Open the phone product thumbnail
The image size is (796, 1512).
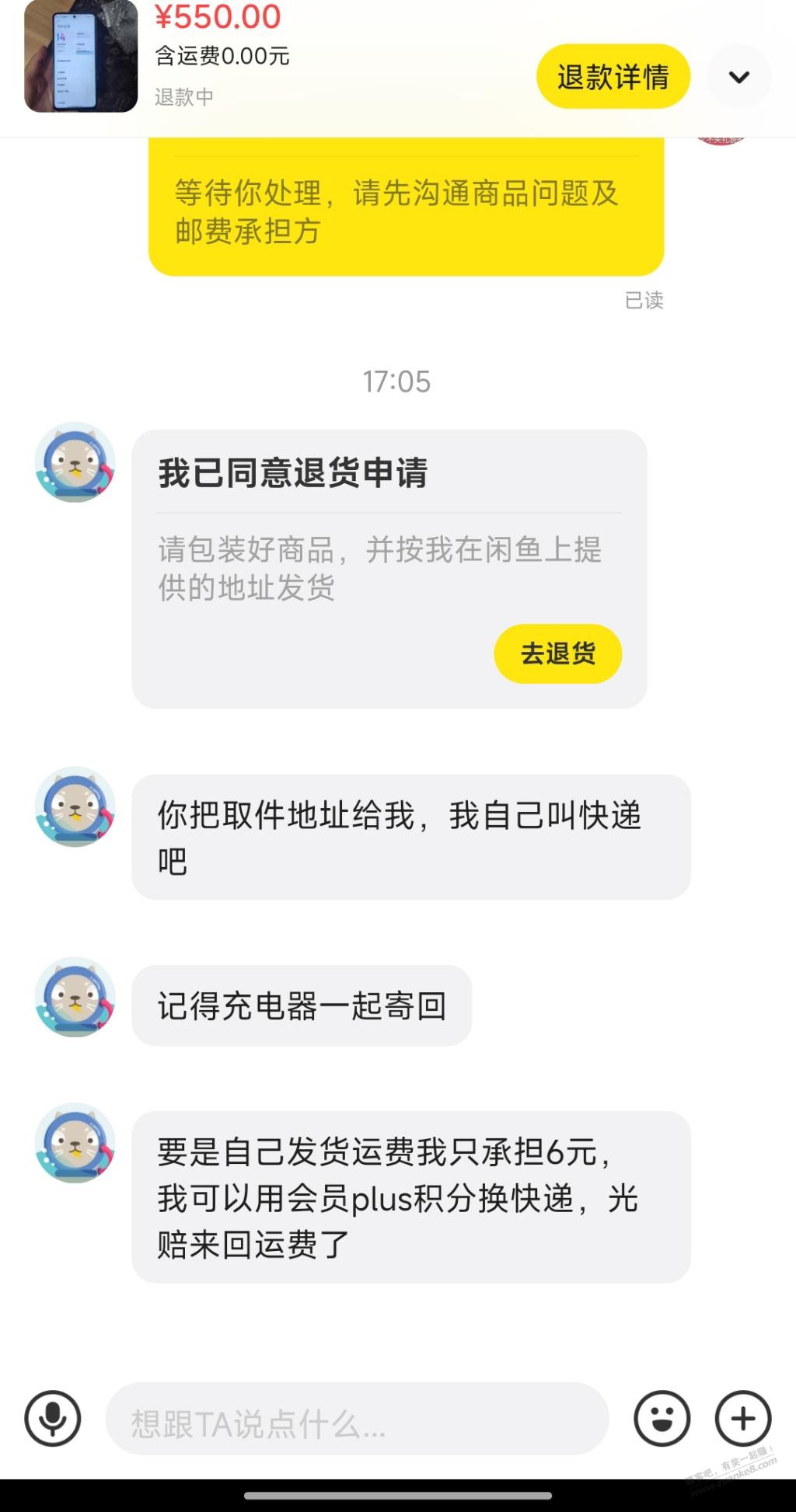[81, 56]
